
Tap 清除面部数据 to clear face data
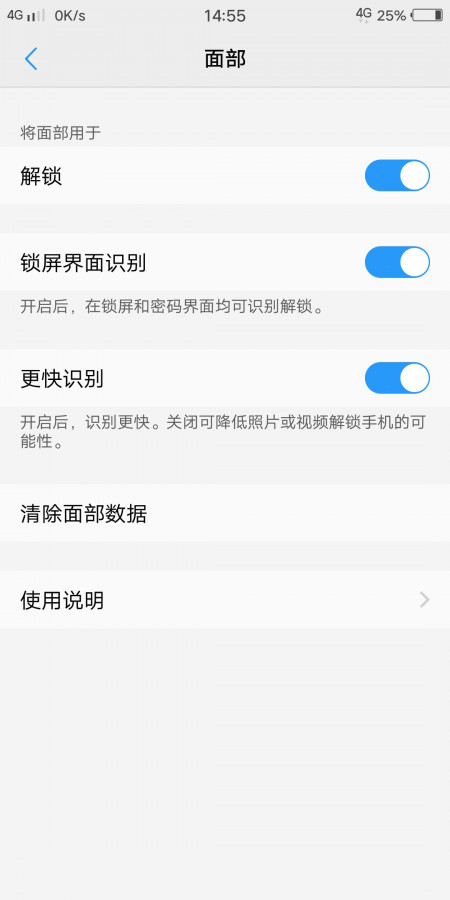225,513
